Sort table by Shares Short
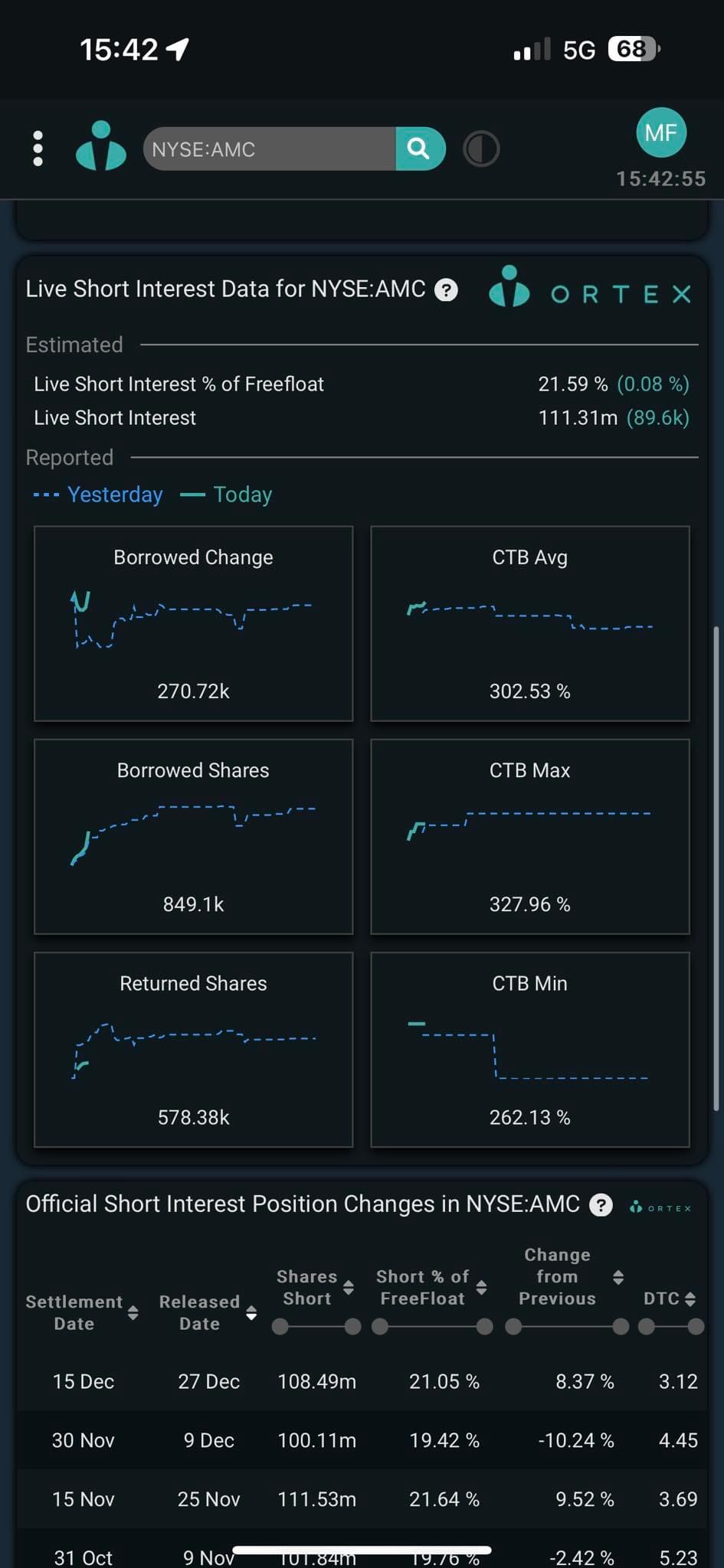 [x=349, y=1288]
